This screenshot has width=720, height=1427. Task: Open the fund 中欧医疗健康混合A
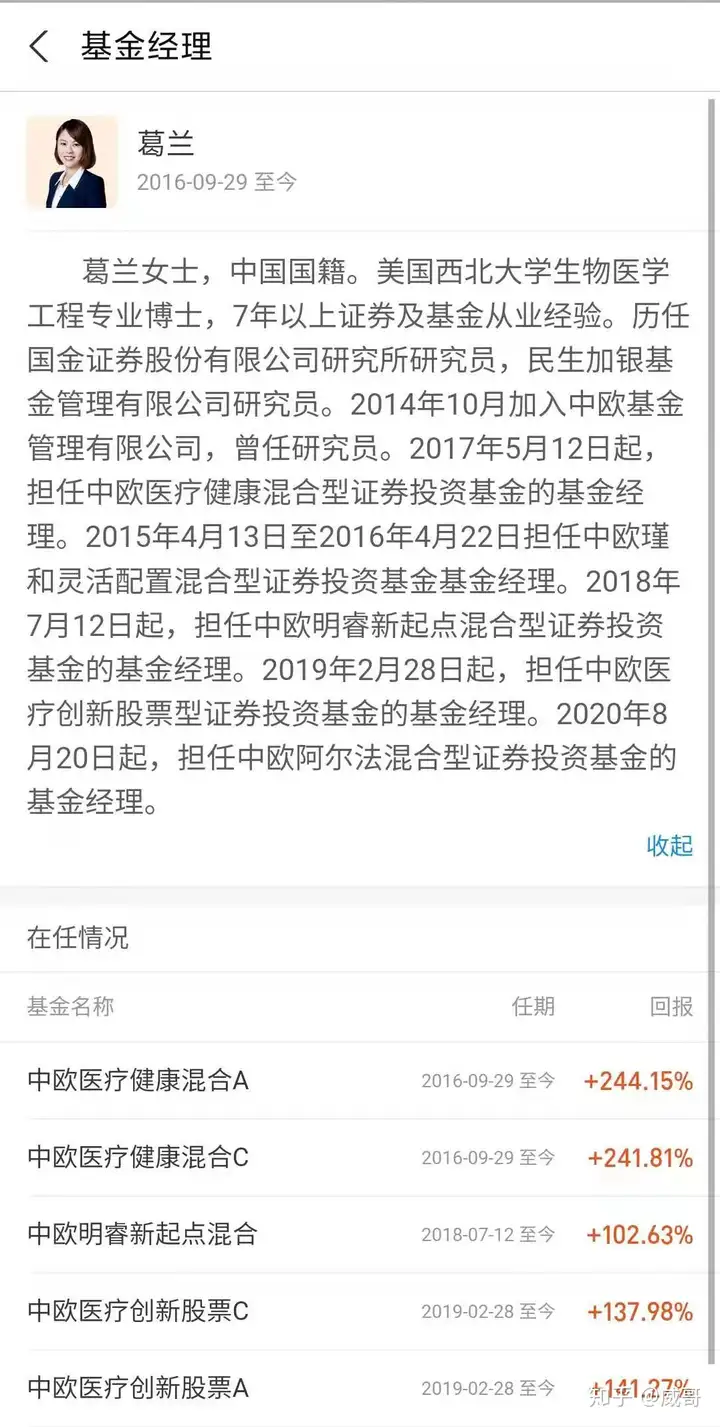click(x=360, y=1080)
